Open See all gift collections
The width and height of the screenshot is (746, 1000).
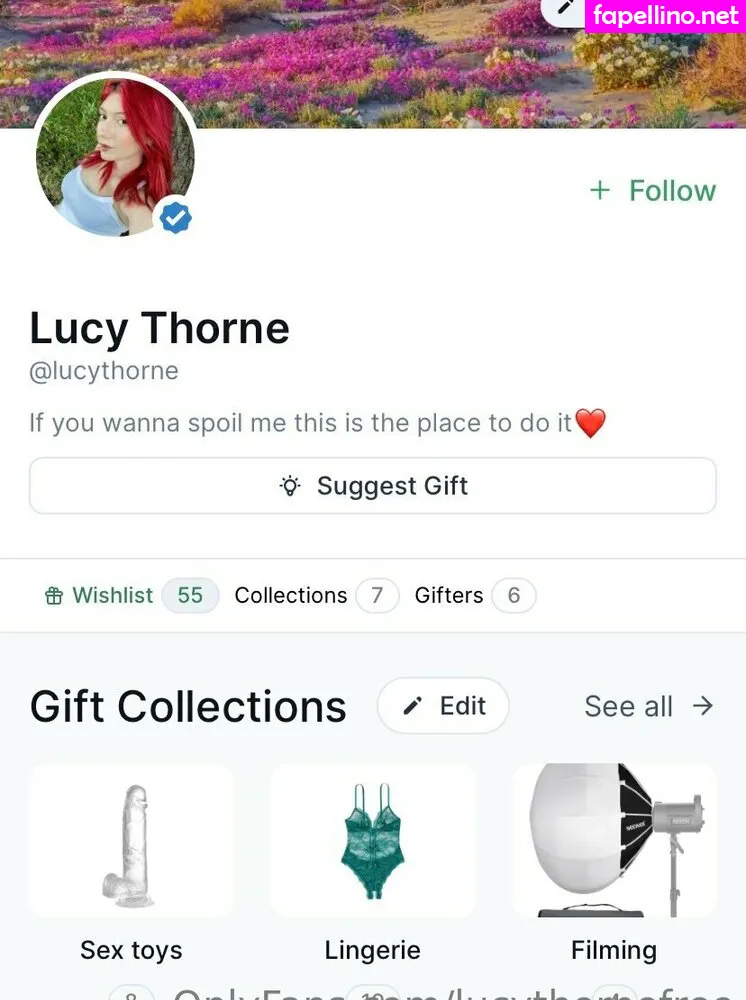(x=628, y=706)
